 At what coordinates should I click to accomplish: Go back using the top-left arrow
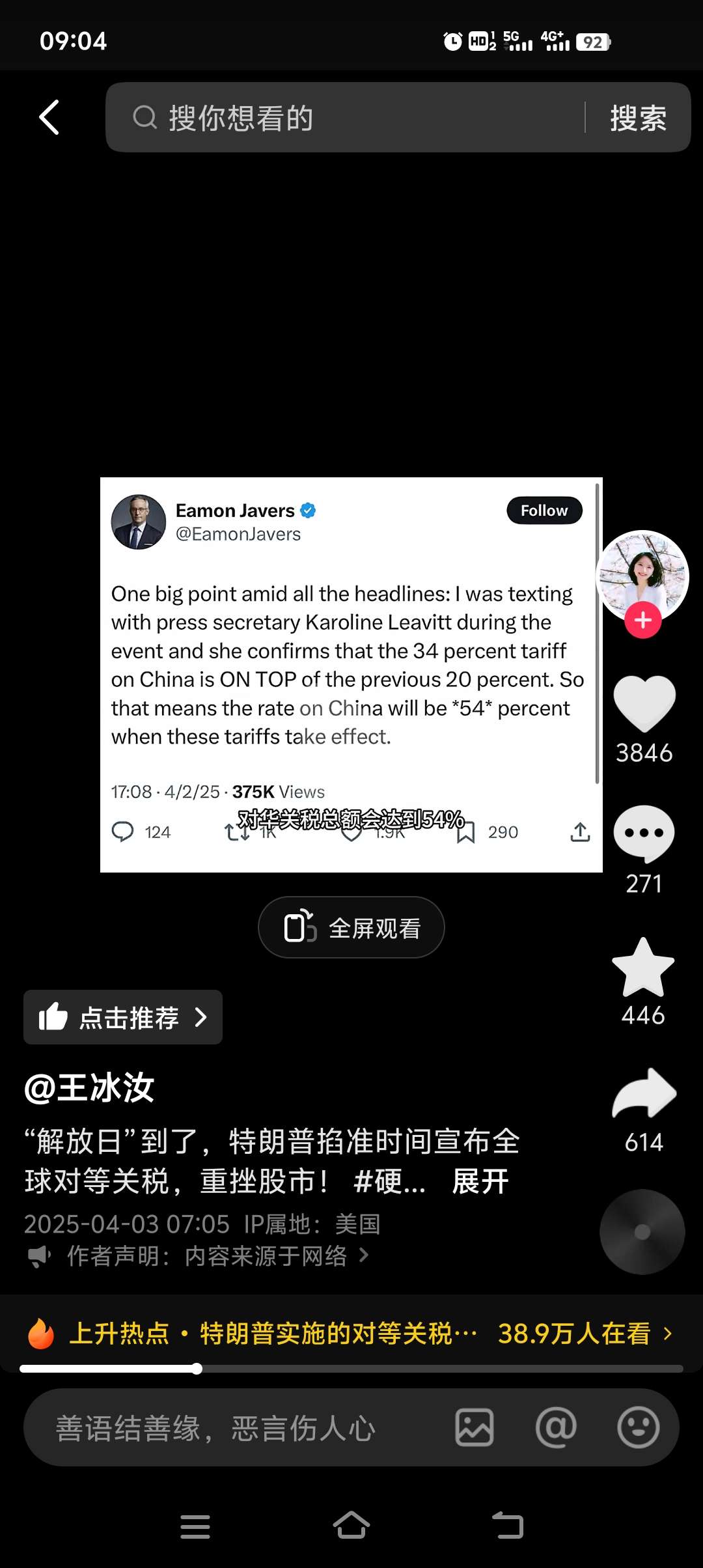(49, 117)
